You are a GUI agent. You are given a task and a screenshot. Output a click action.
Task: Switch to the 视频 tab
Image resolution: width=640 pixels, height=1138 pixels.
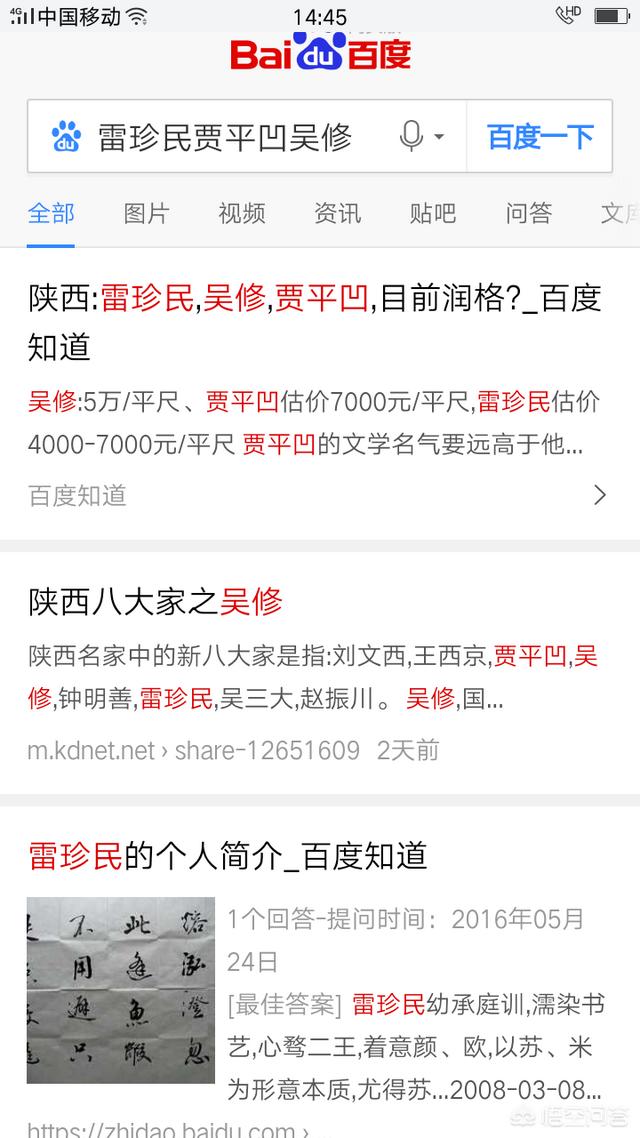point(242,213)
